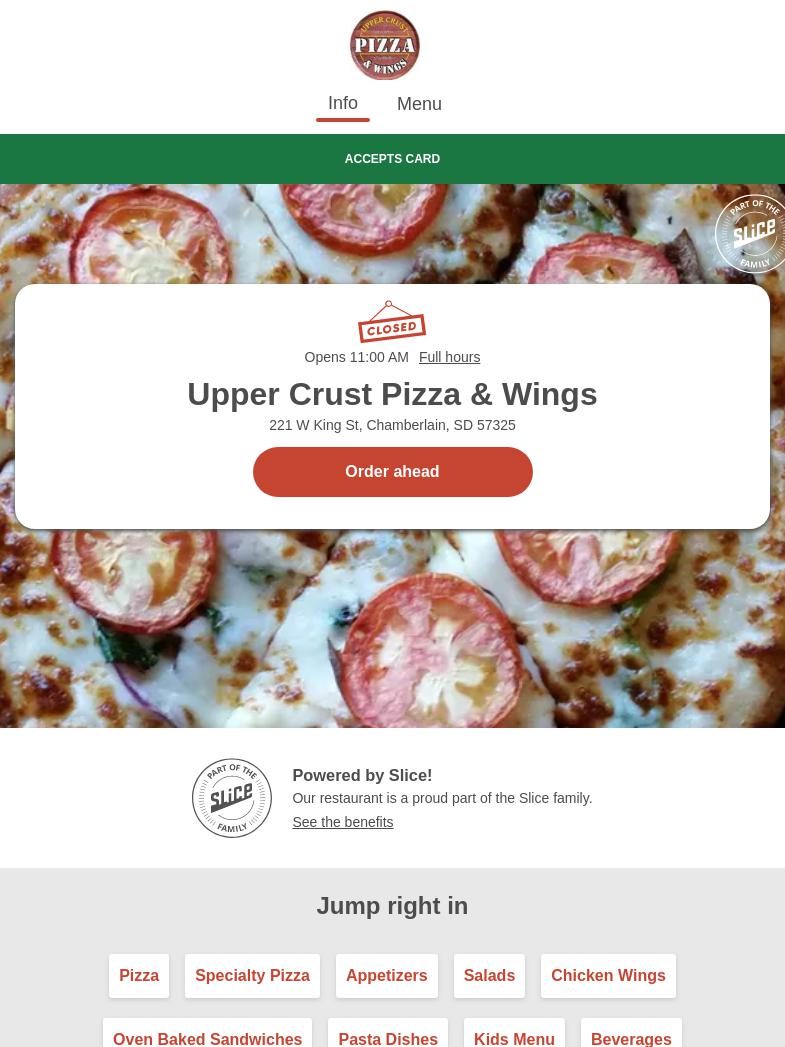785x1047 pixels.
Task: Go to the Beverages category
Action: (x=631, y=1037)
